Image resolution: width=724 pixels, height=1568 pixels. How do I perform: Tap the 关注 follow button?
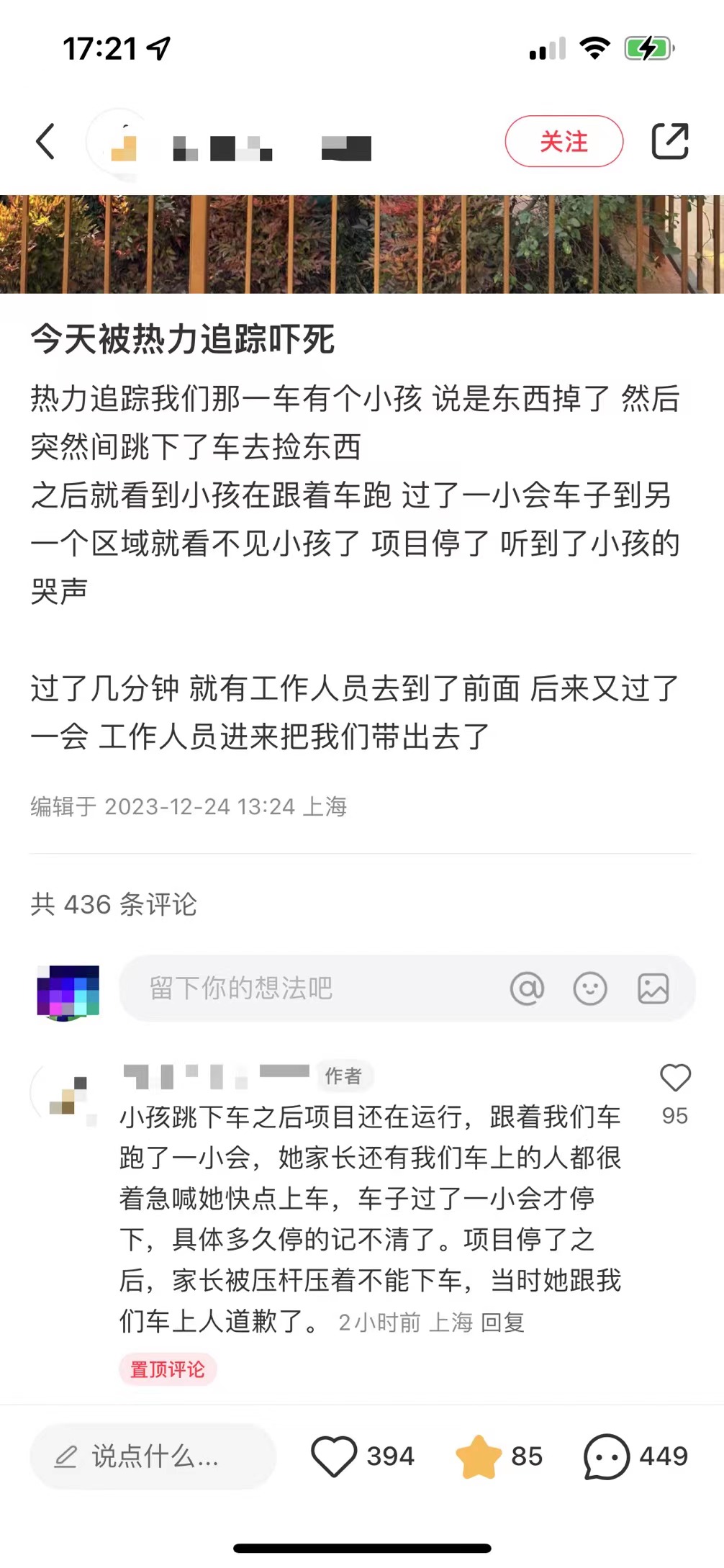[564, 141]
